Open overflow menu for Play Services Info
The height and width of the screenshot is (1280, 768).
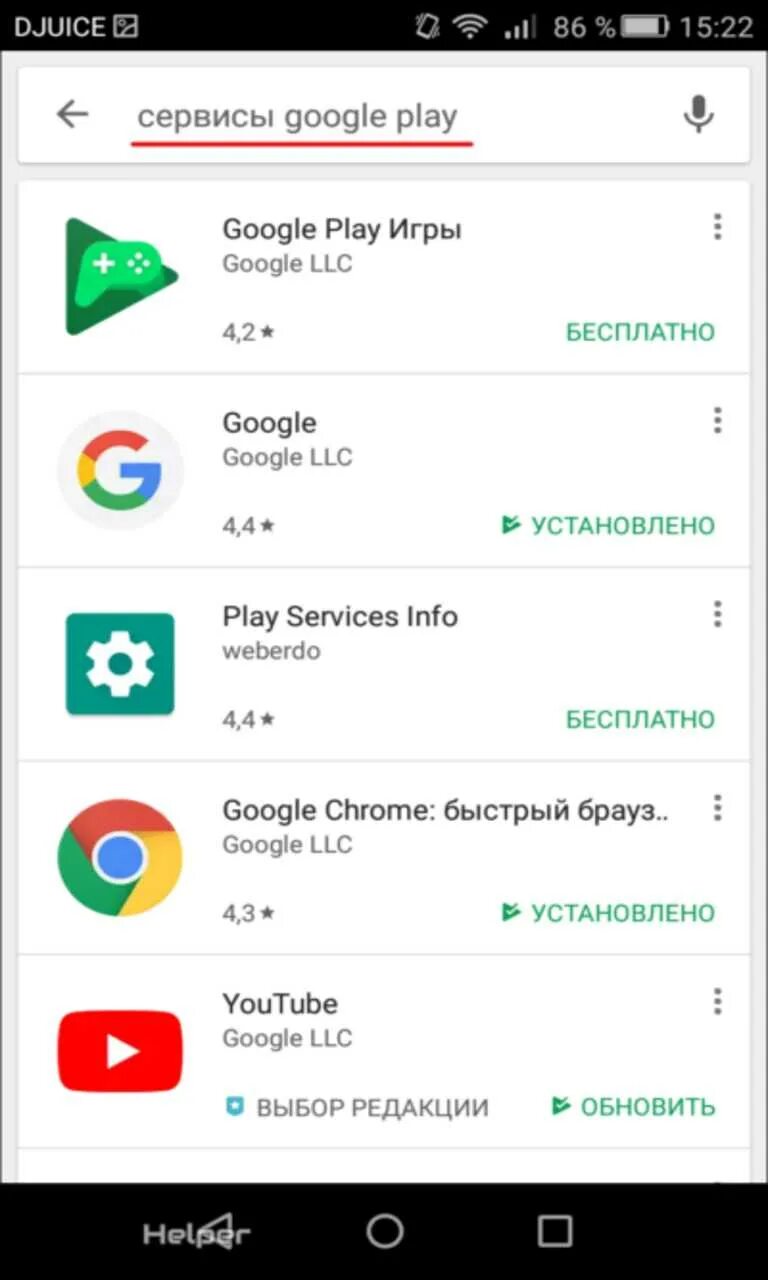tap(717, 614)
